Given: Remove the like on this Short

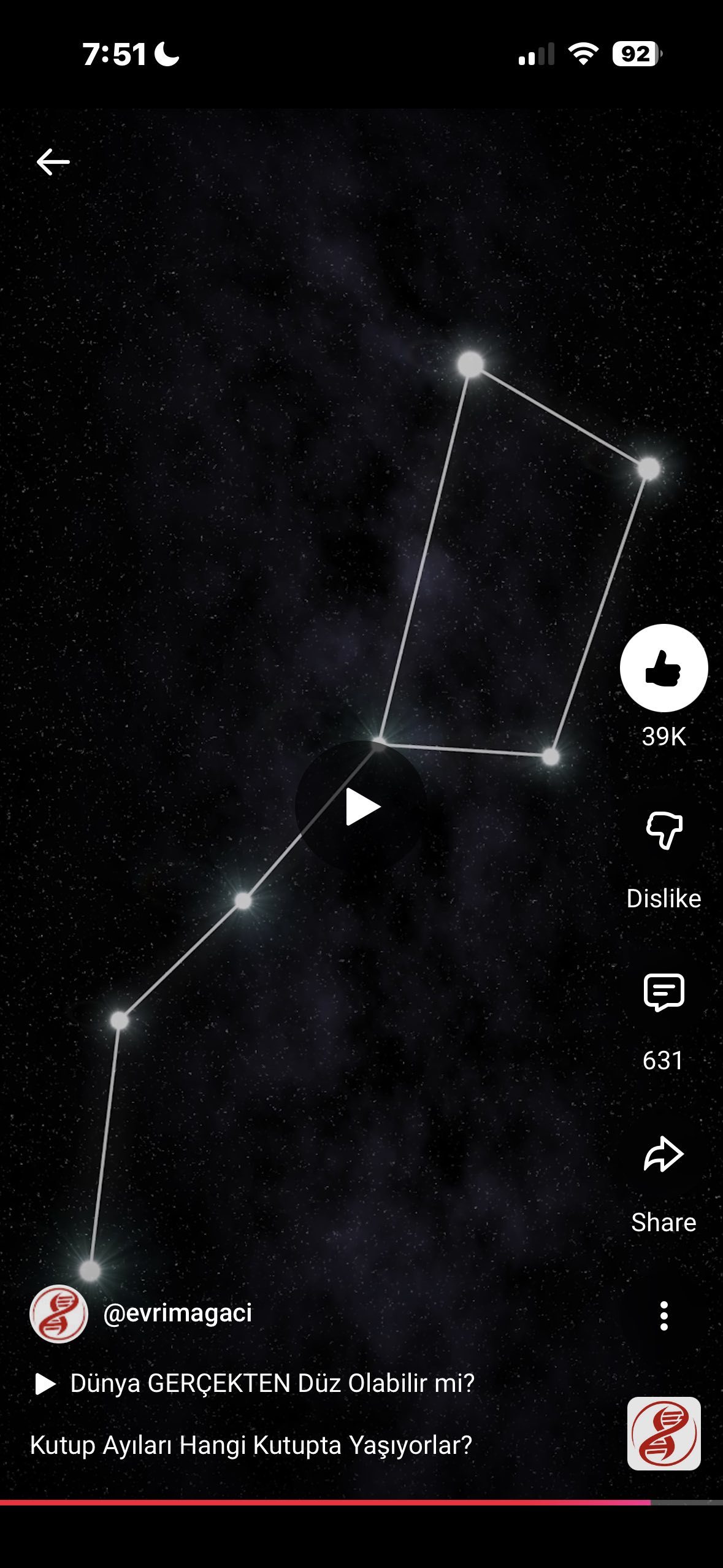Looking at the screenshot, I should coord(664,668).
